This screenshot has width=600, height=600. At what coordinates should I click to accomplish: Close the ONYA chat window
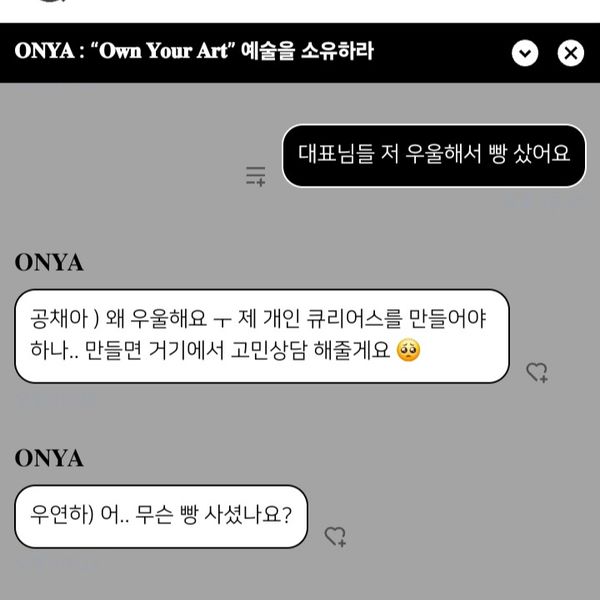pyautogui.click(x=570, y=53)
